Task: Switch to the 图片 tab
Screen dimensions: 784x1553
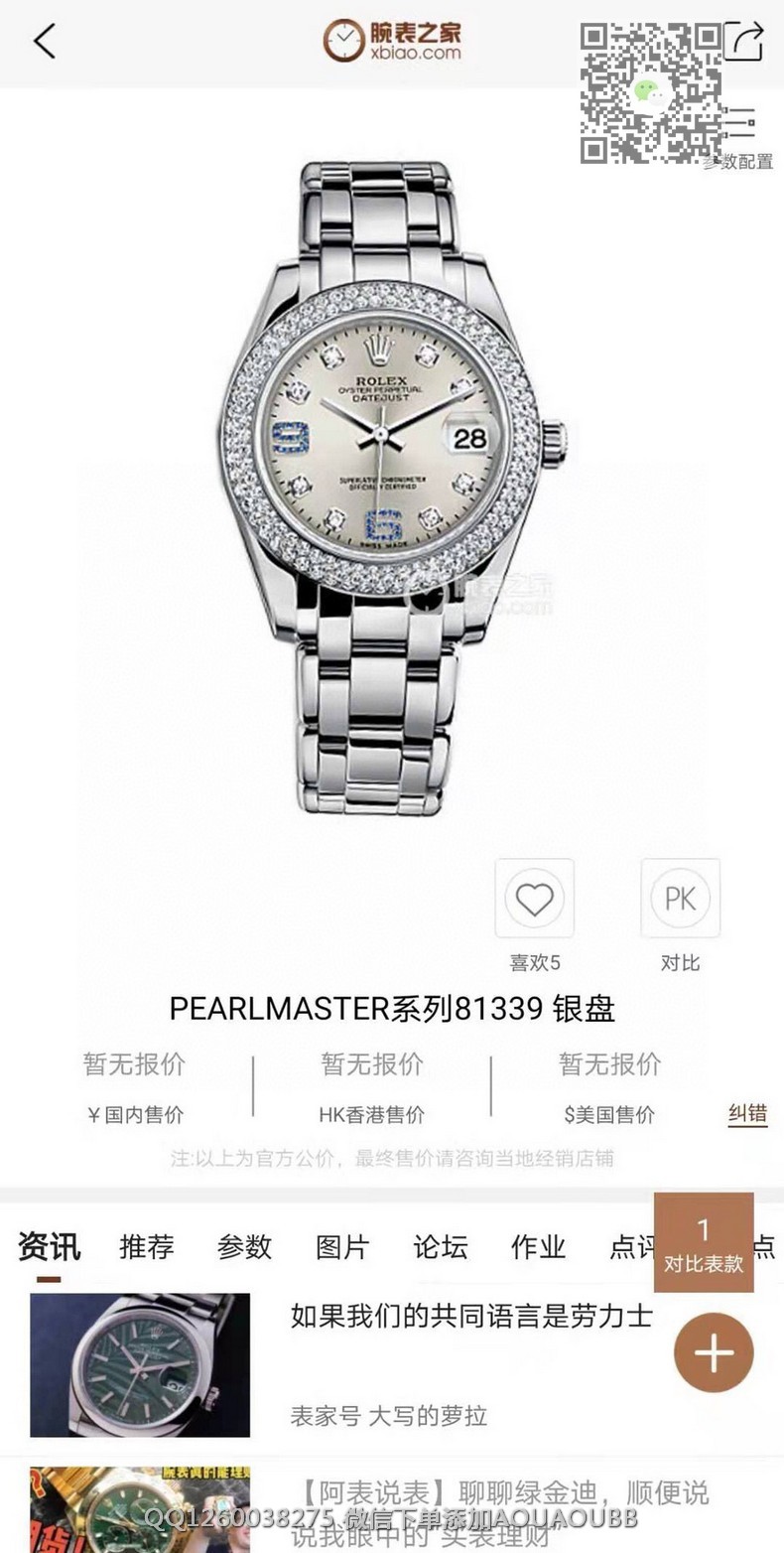Action: (x=342, y=1247)
